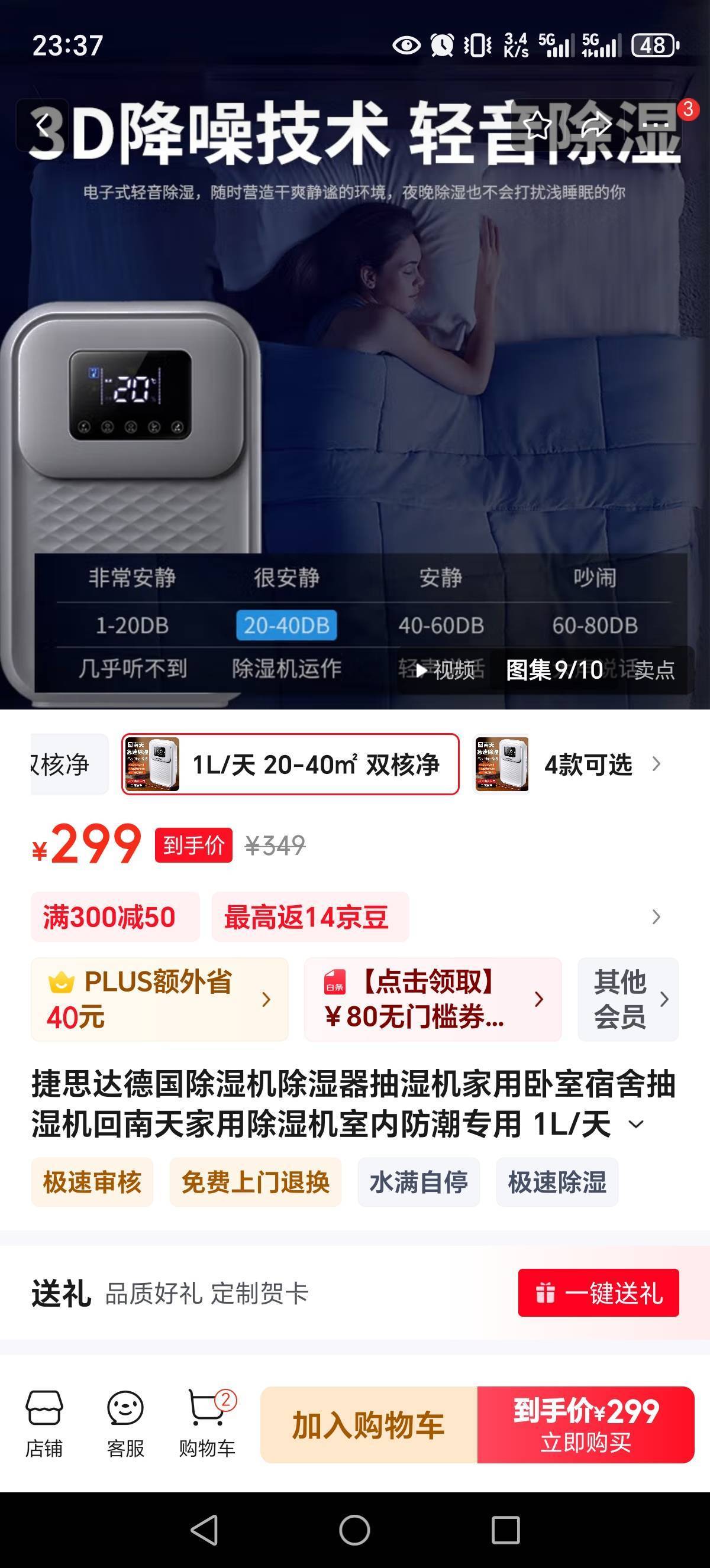710x1568 pixels.
Task: Open 其他会员 options
Action: click(628, 999)
